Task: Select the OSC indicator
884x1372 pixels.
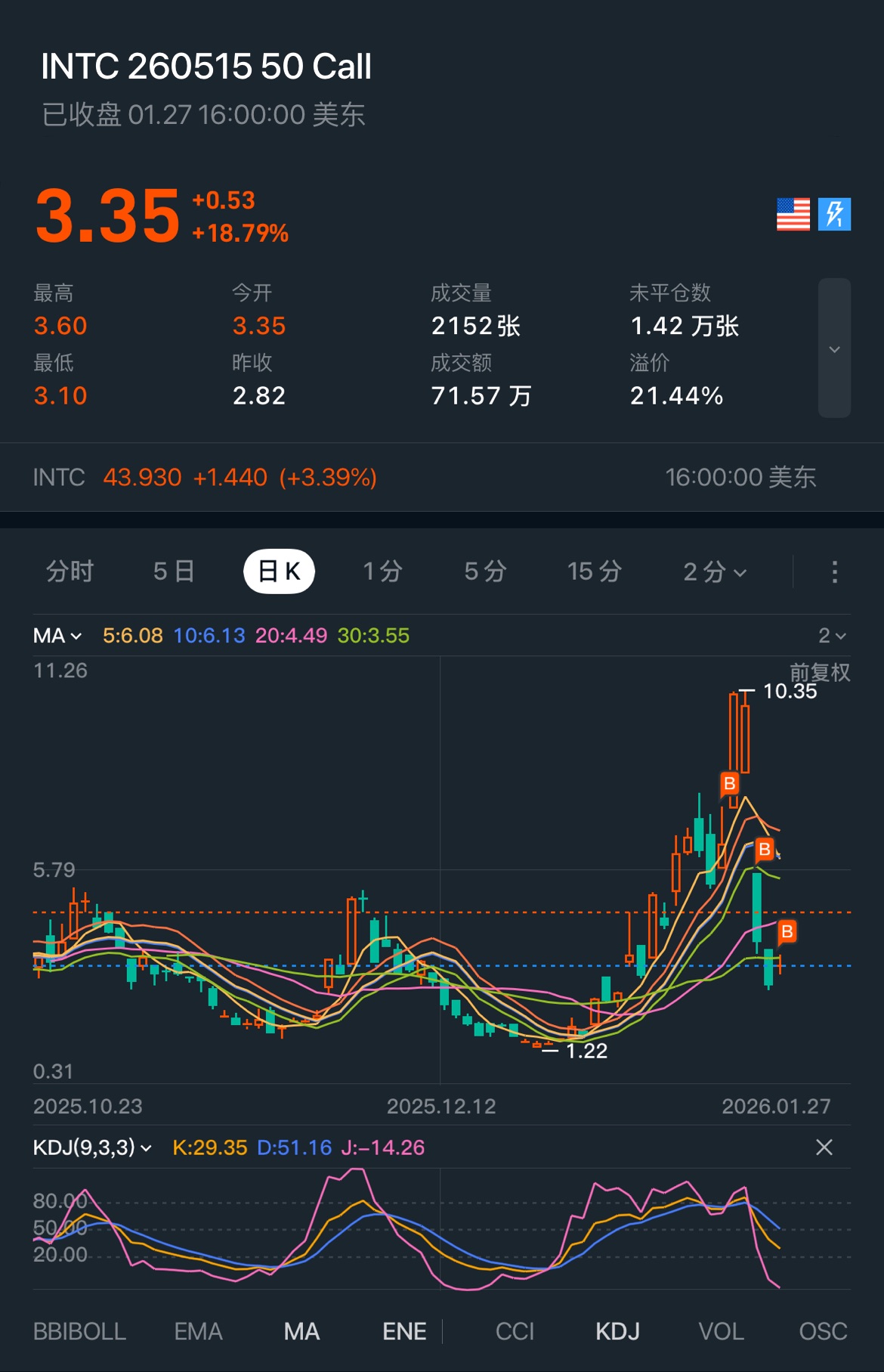Action: pos(823,1331)
